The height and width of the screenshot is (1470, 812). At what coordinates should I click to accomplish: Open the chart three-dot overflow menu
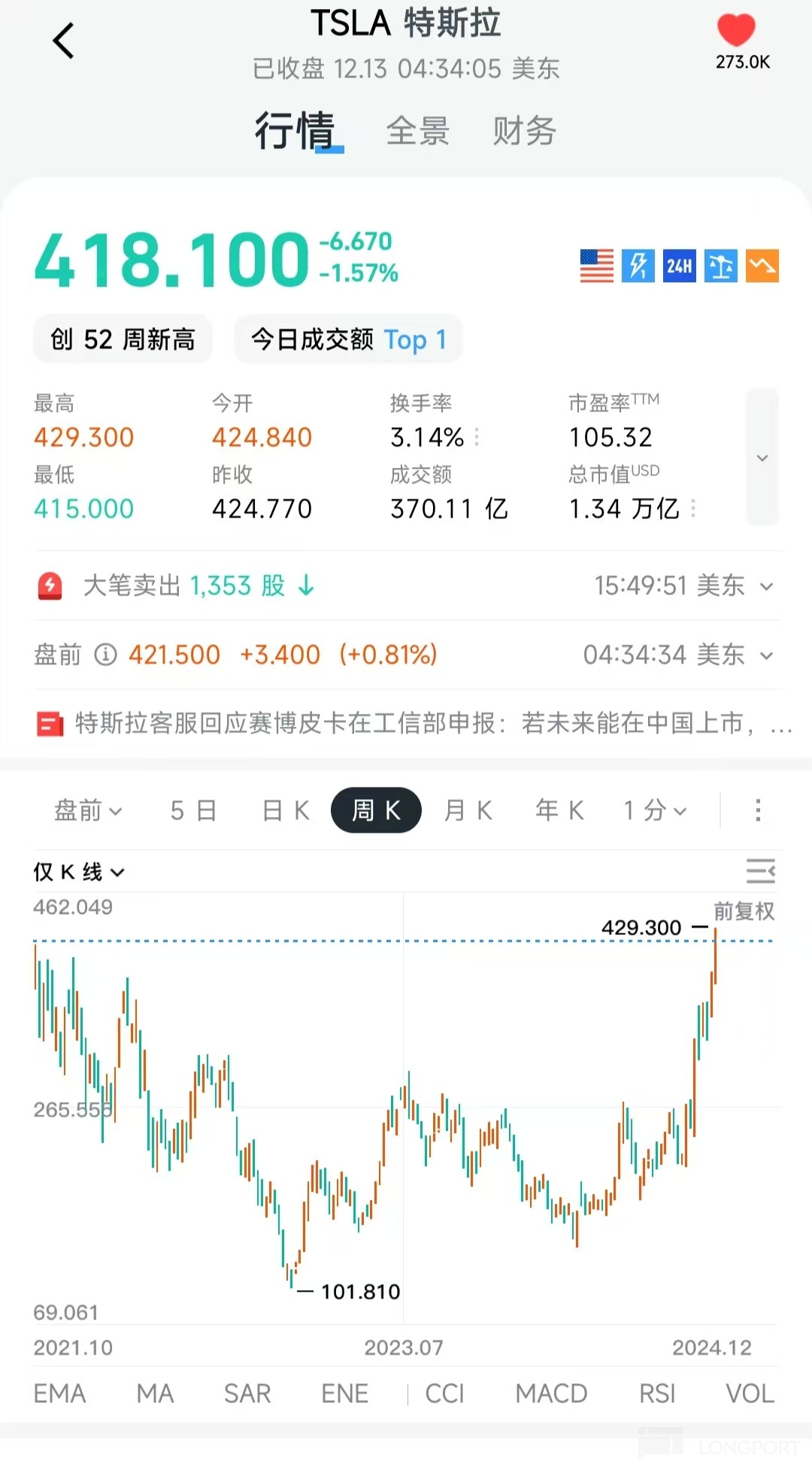click(758, 810)
